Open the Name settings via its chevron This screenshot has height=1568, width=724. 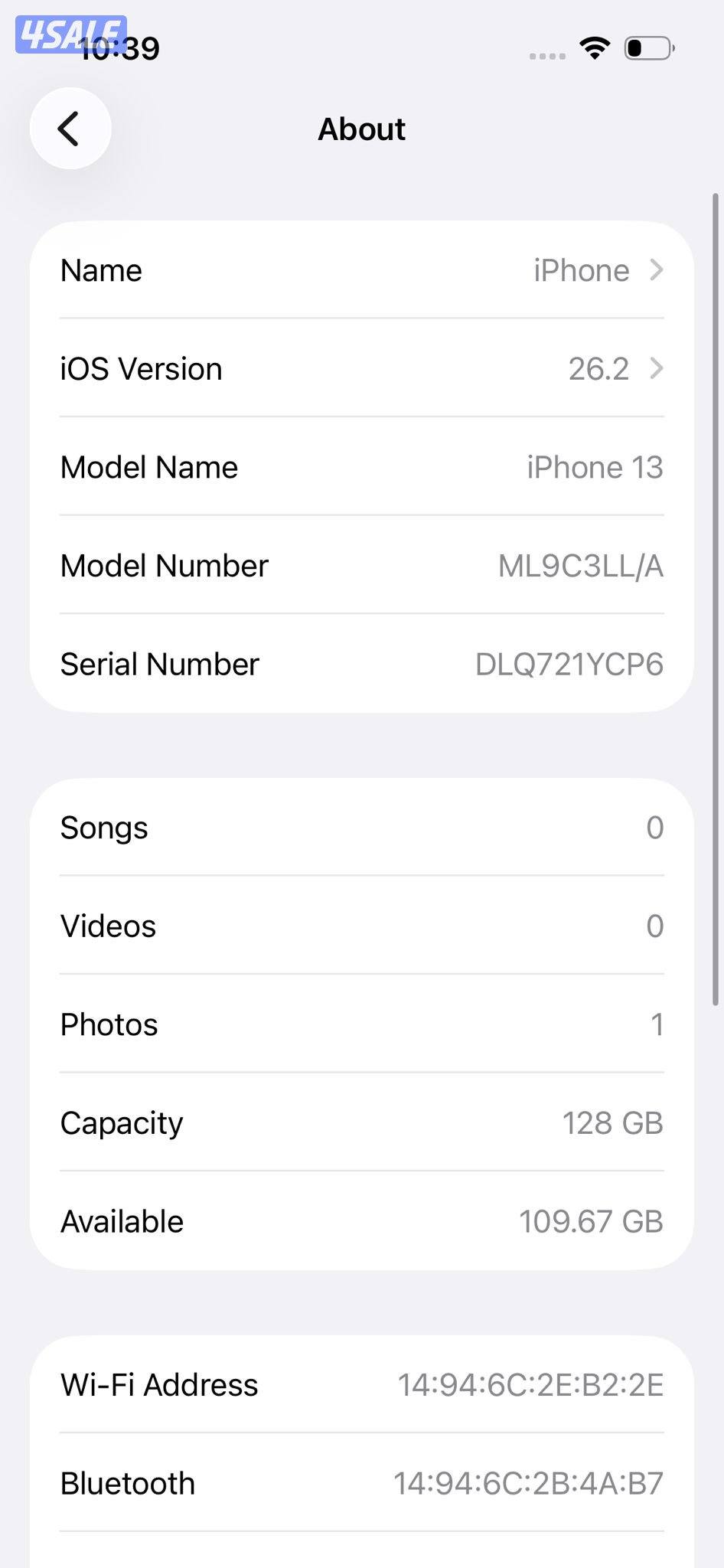pyautogui.click(x=658, y=270)
